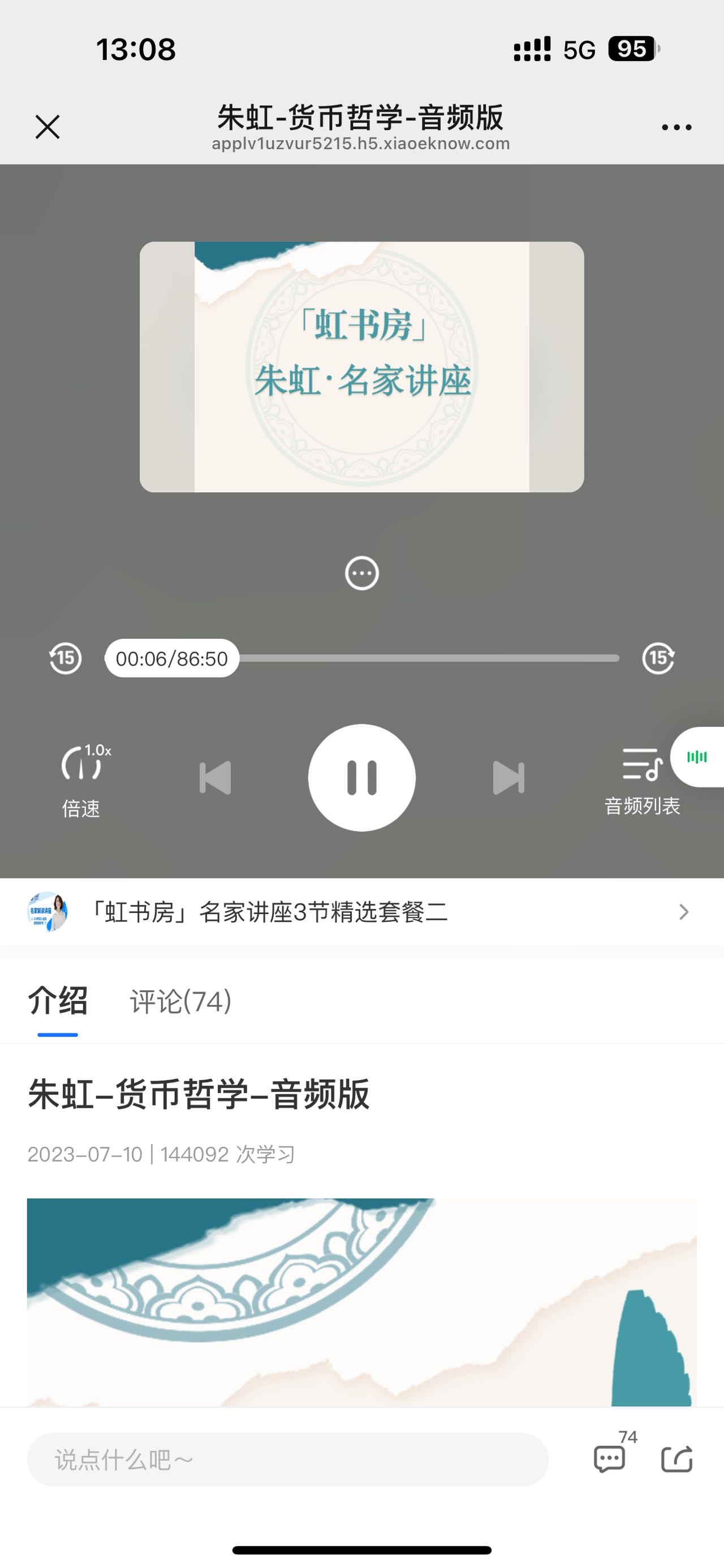Pause the currently playing audio
Image resolution: width=724 pixels, height=1568 pixels.
(361, 777)
